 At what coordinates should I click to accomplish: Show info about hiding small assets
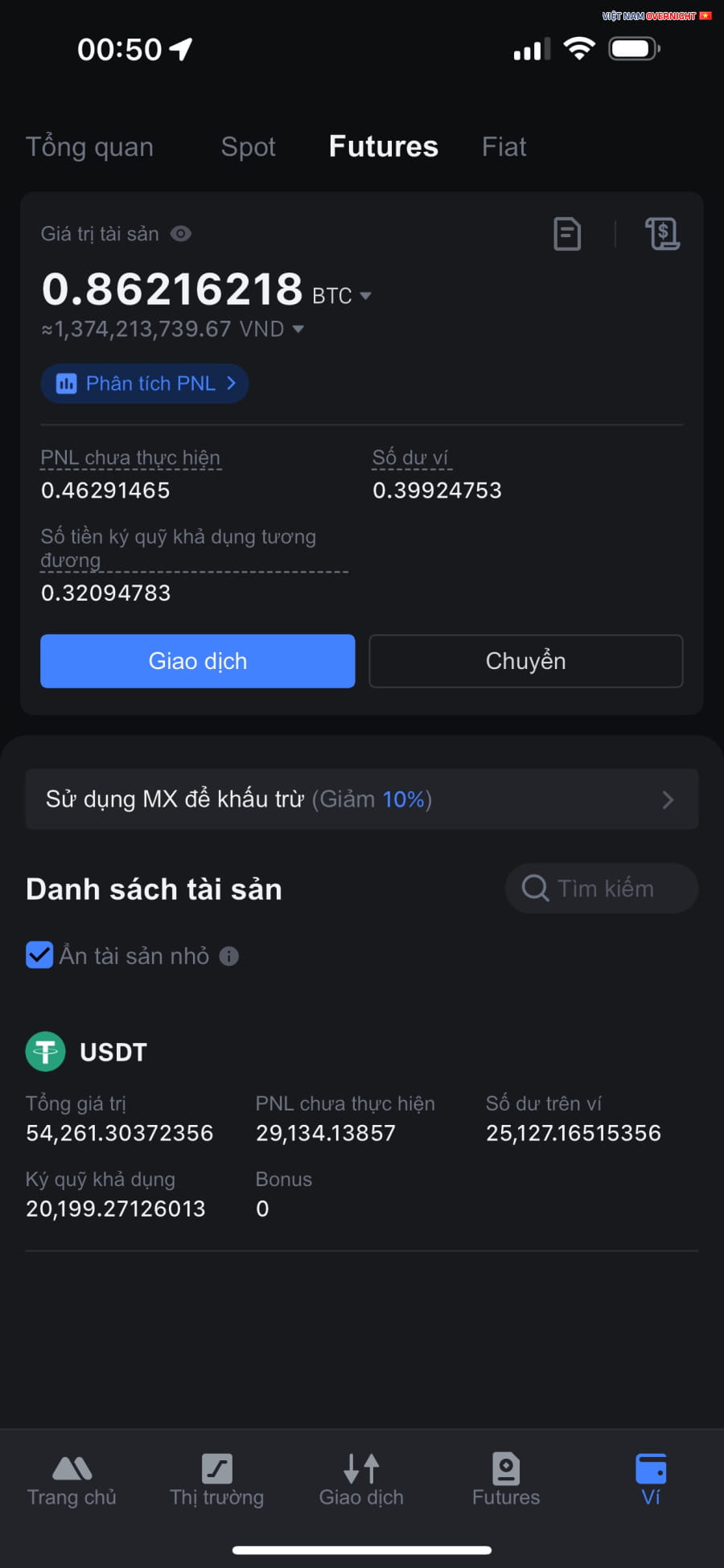tap(229, 956)
